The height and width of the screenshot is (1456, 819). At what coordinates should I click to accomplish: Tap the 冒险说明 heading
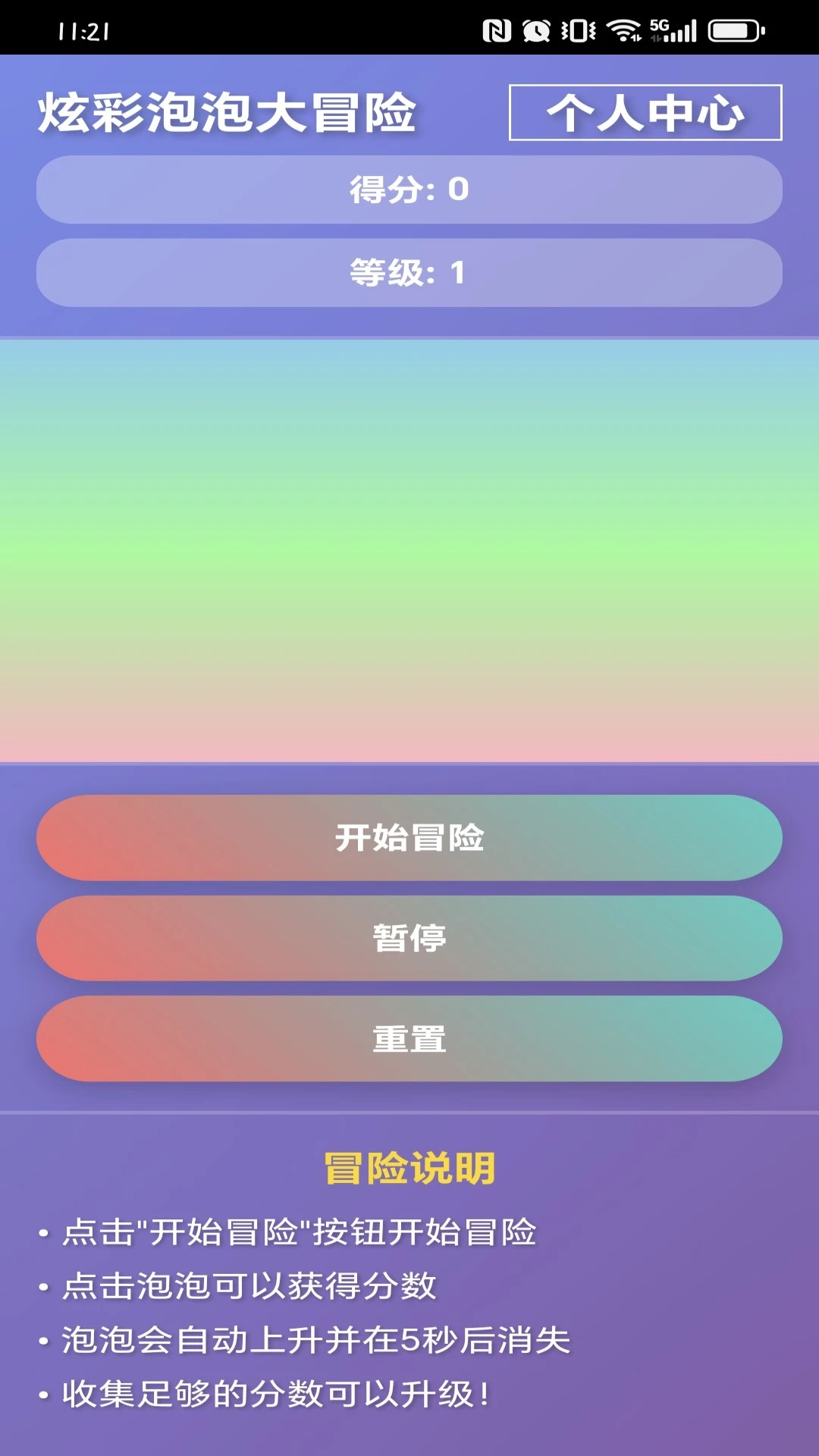tap(409, 1169)
